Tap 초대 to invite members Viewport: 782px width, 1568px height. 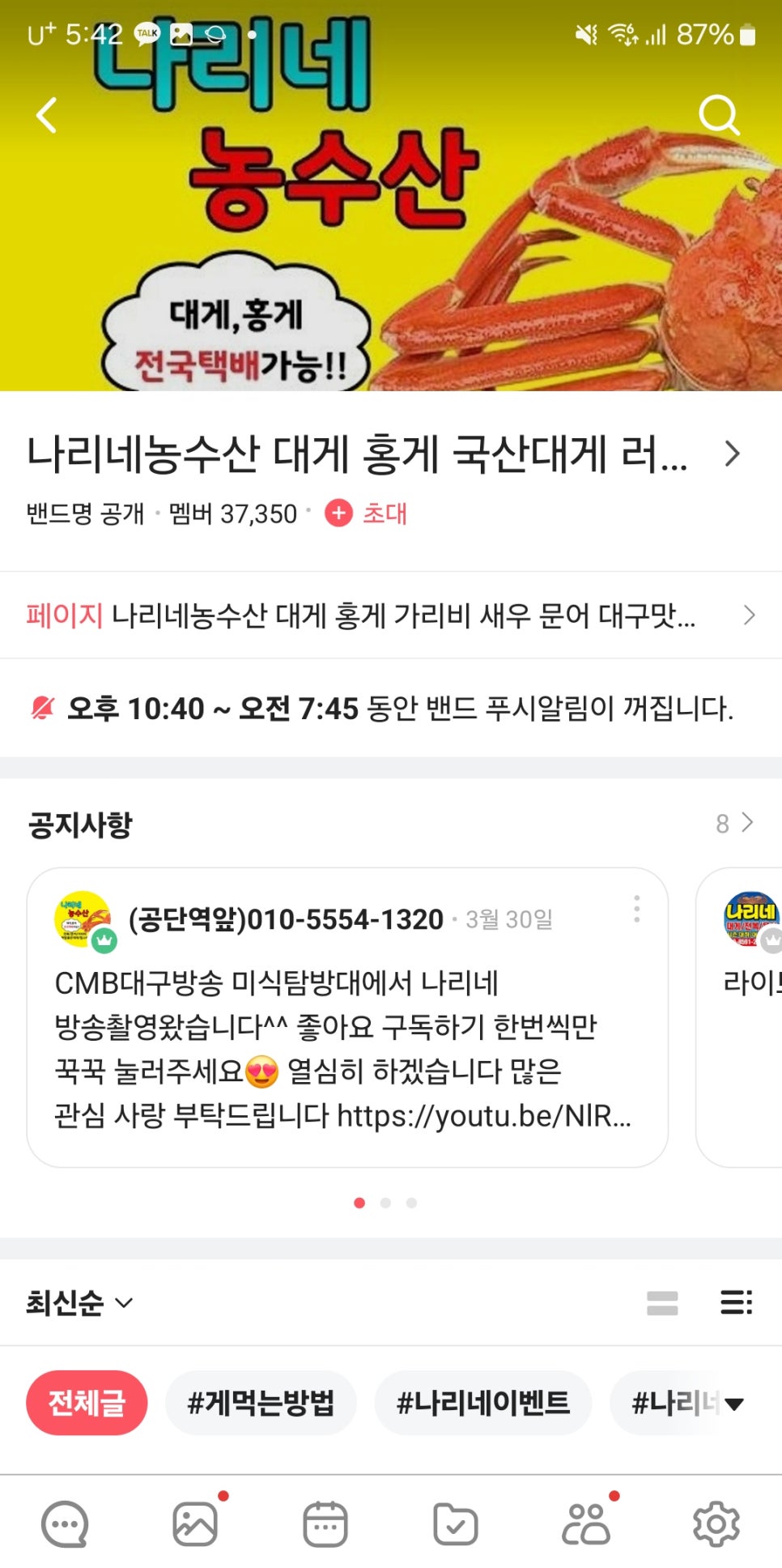[x=366, y=513]
